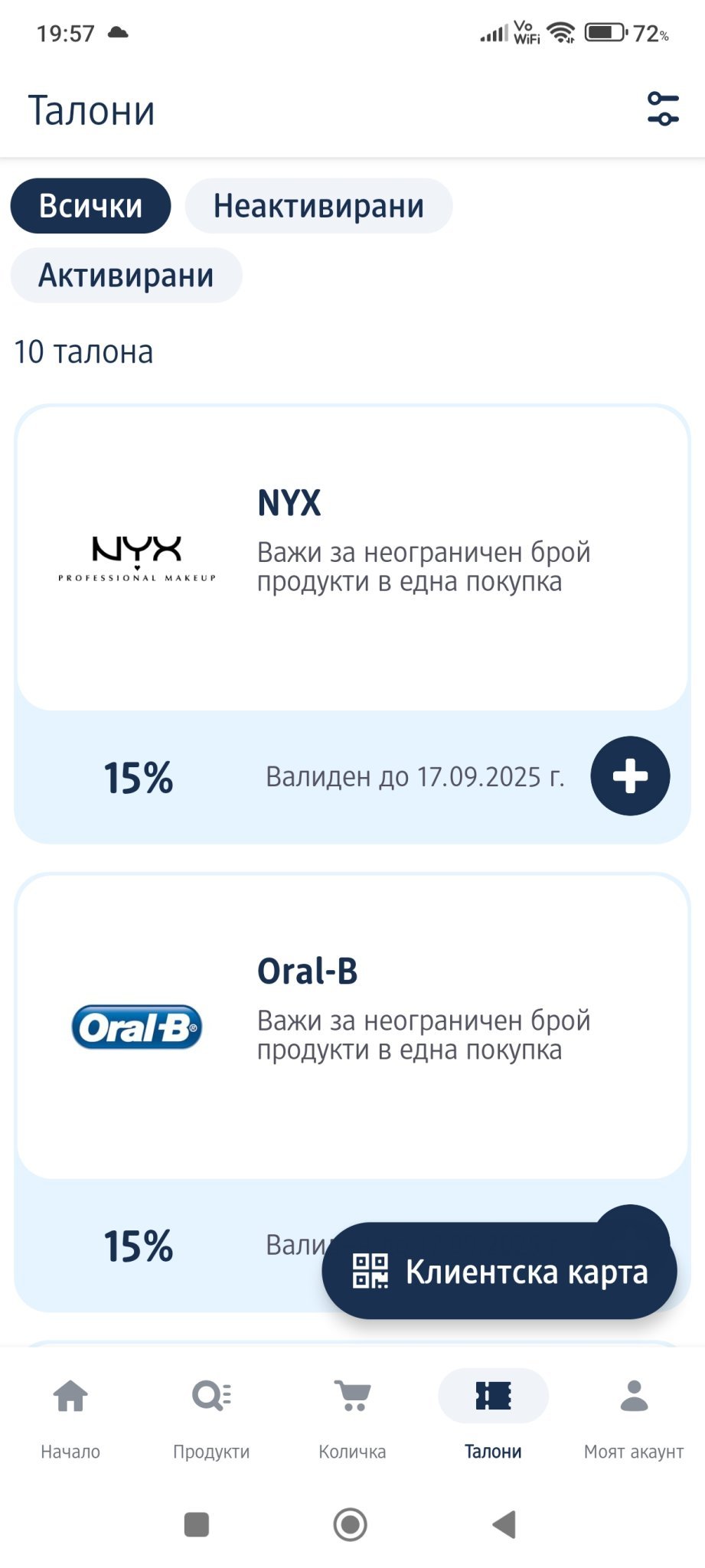Image resolution: width=705 pixels, height=1568 pixels.
Task: Tap the system back button
Action: (x=504, y=1524)
